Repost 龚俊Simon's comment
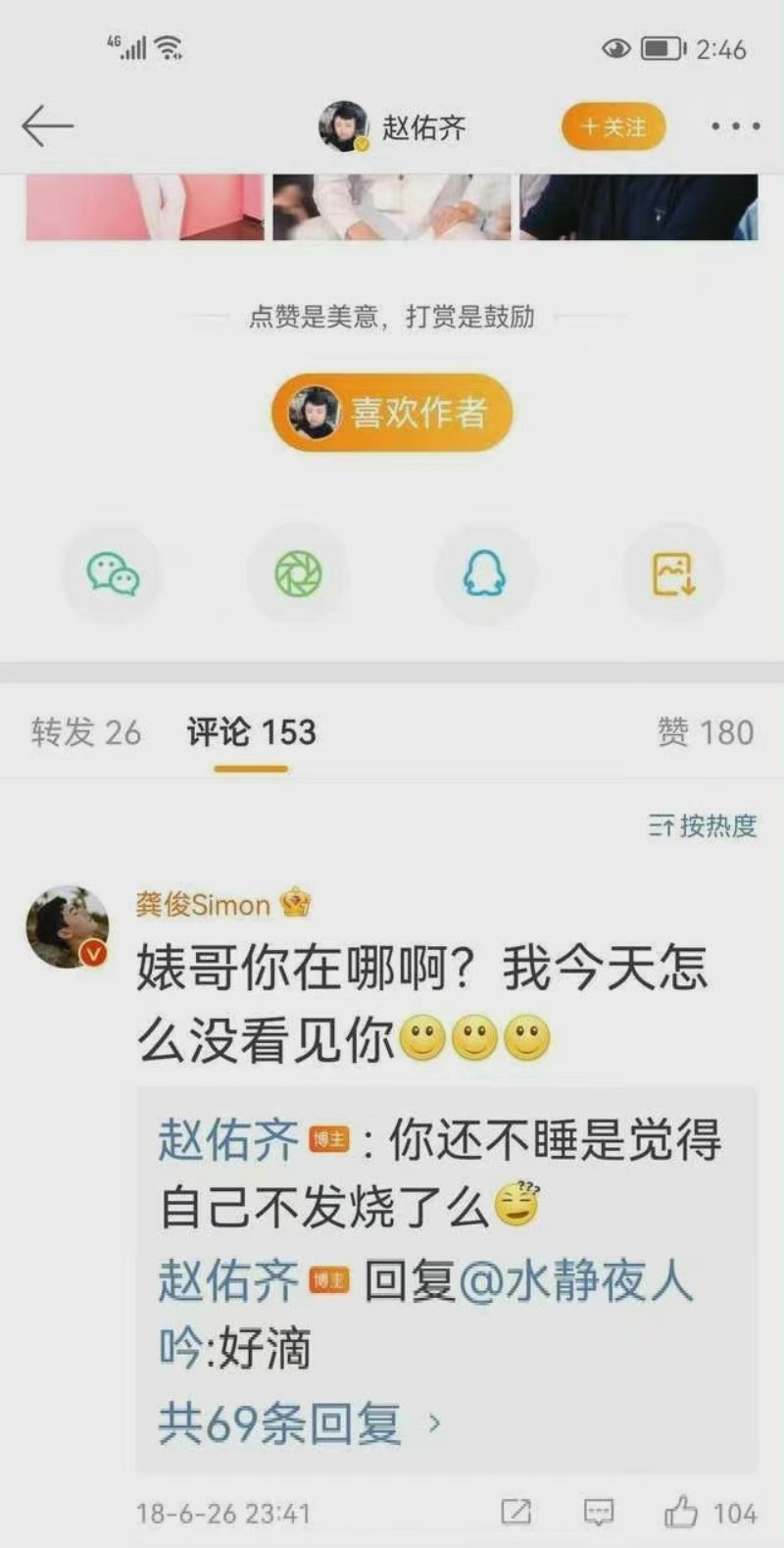784x1548 pixels. click(516, 1513)
